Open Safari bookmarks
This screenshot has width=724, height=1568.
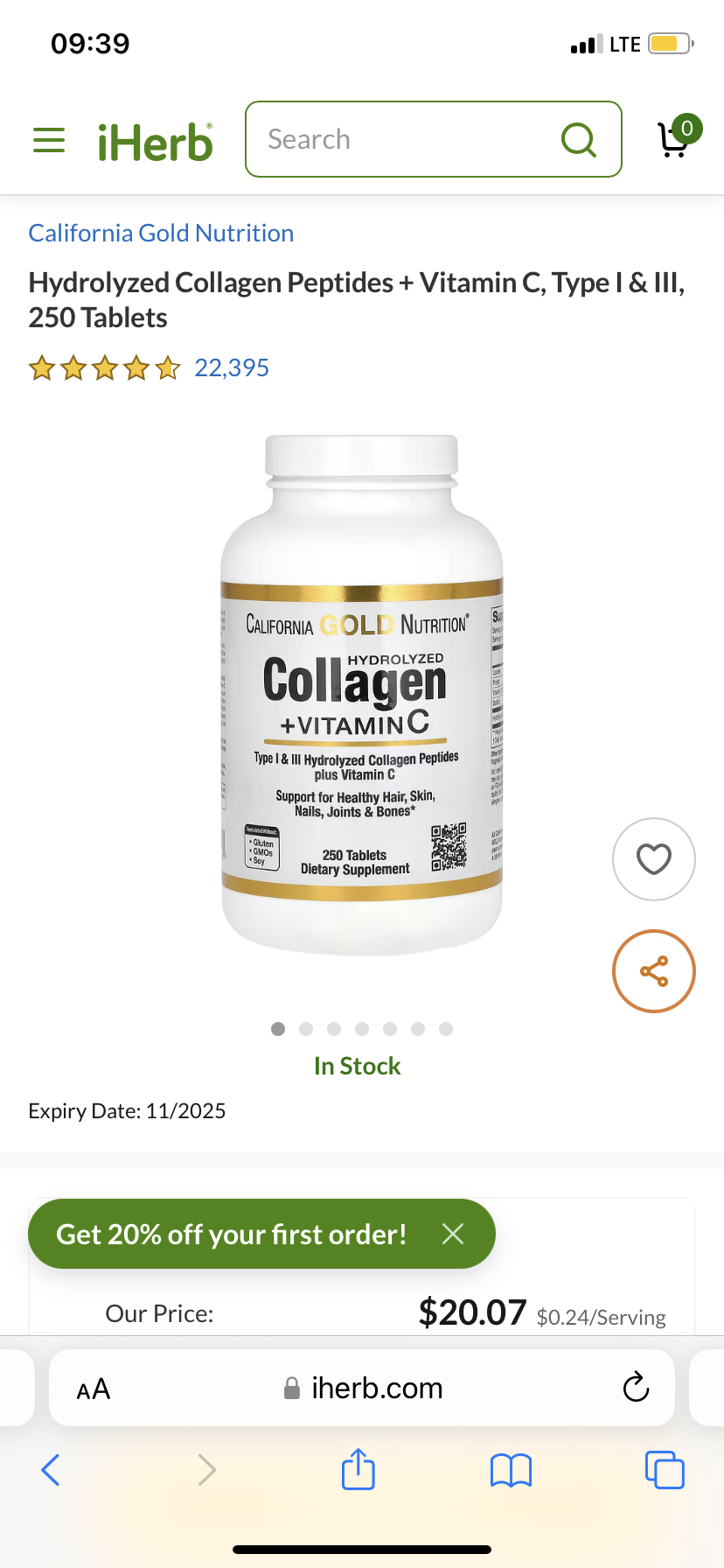511,1470
